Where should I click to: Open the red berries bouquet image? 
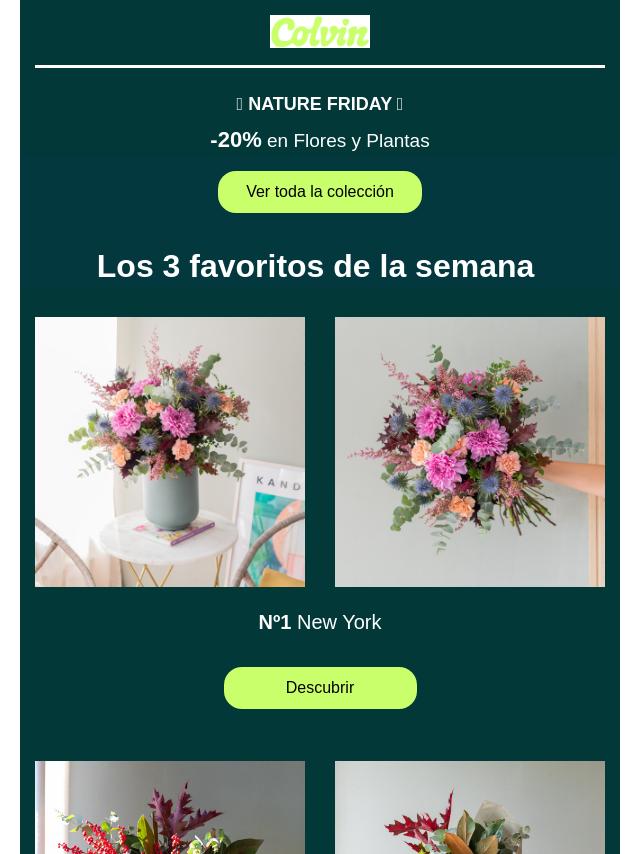[x=170, y=808]
